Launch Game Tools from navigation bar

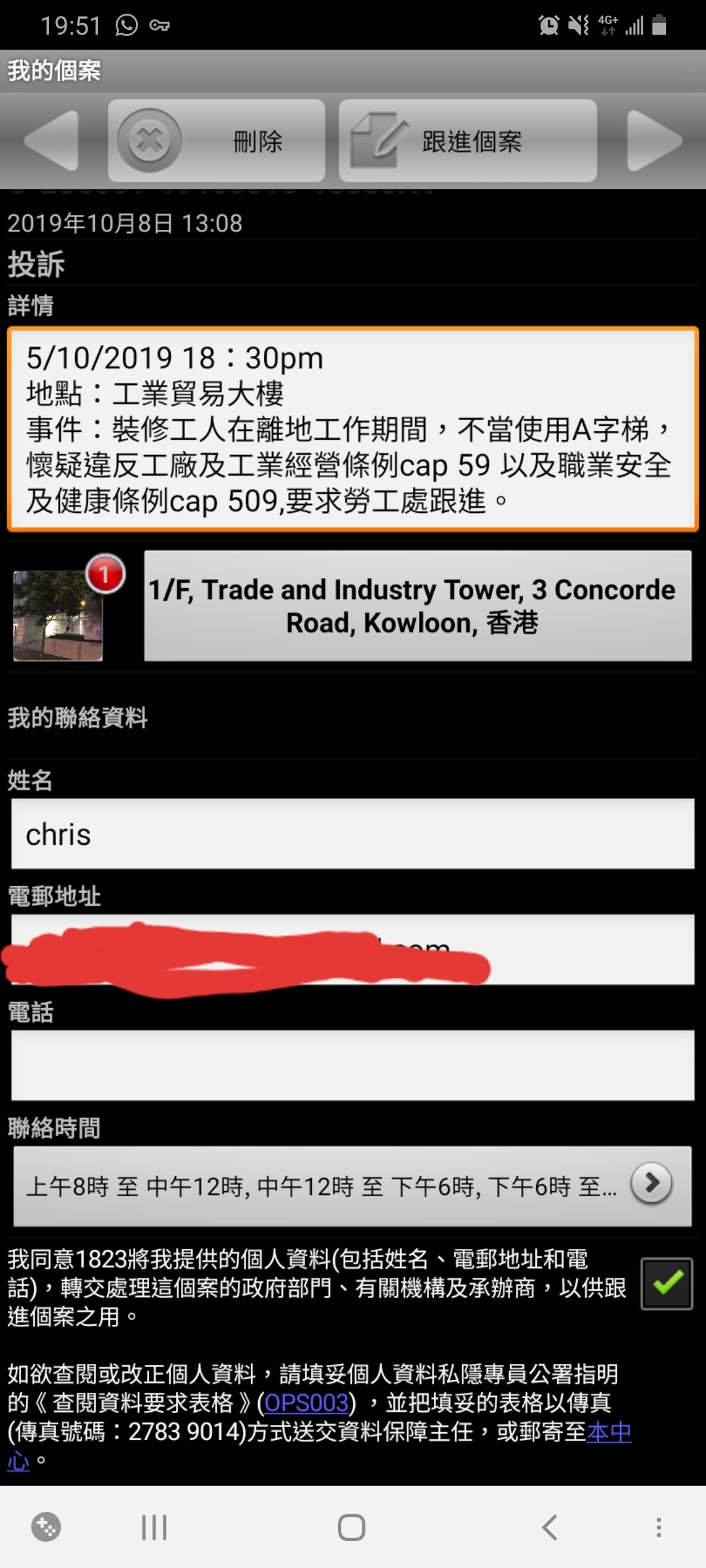[44, 1527]
